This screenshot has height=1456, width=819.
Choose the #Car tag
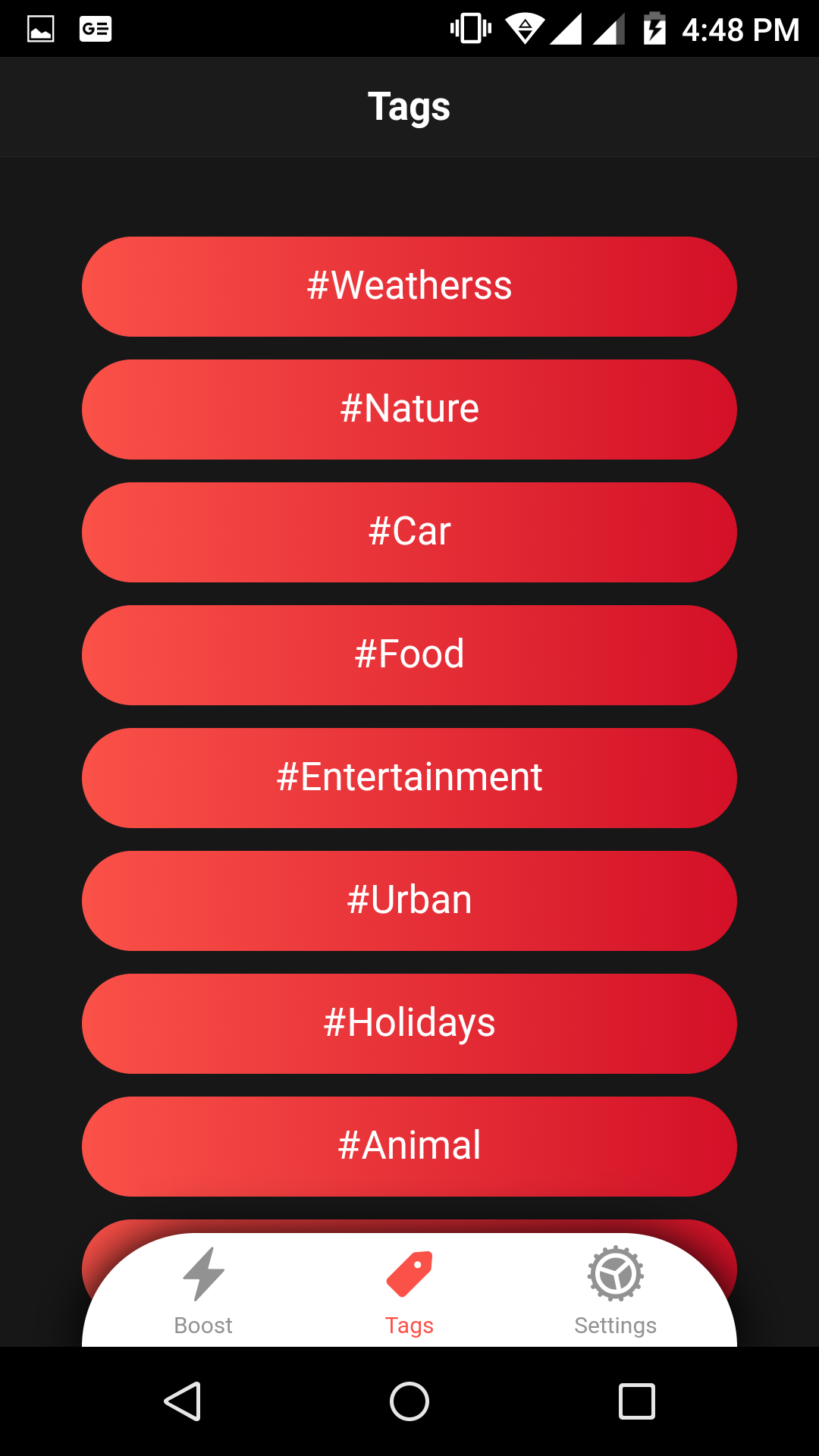409,532
